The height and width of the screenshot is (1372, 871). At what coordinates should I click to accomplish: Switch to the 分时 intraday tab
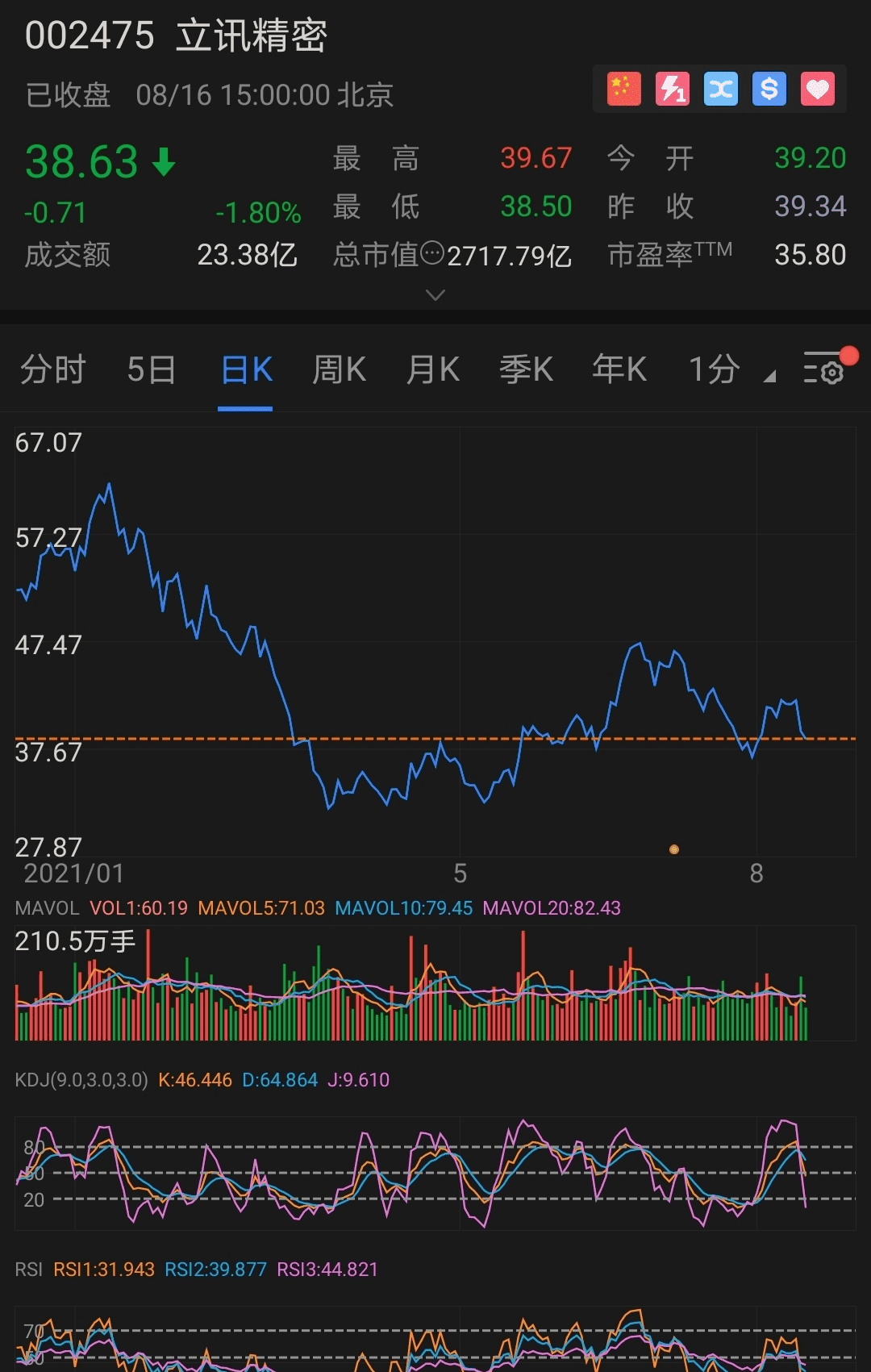52,369
